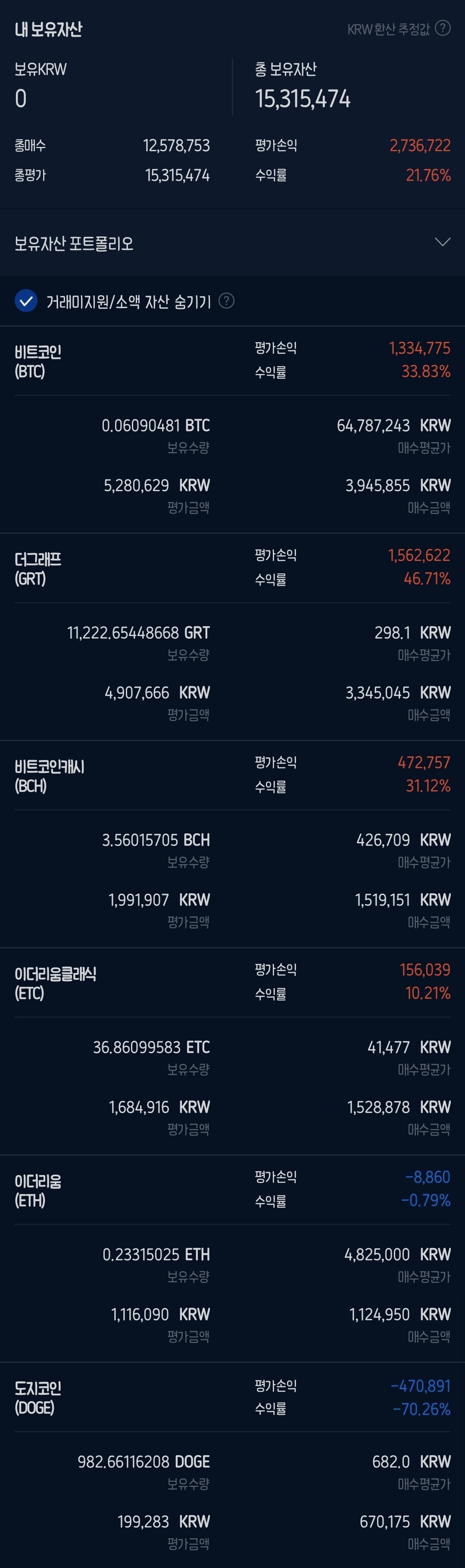Expand the 보유자산 포트폴리오 section
The width and height of the screenshot is (465, 1568).
(443, 242)
